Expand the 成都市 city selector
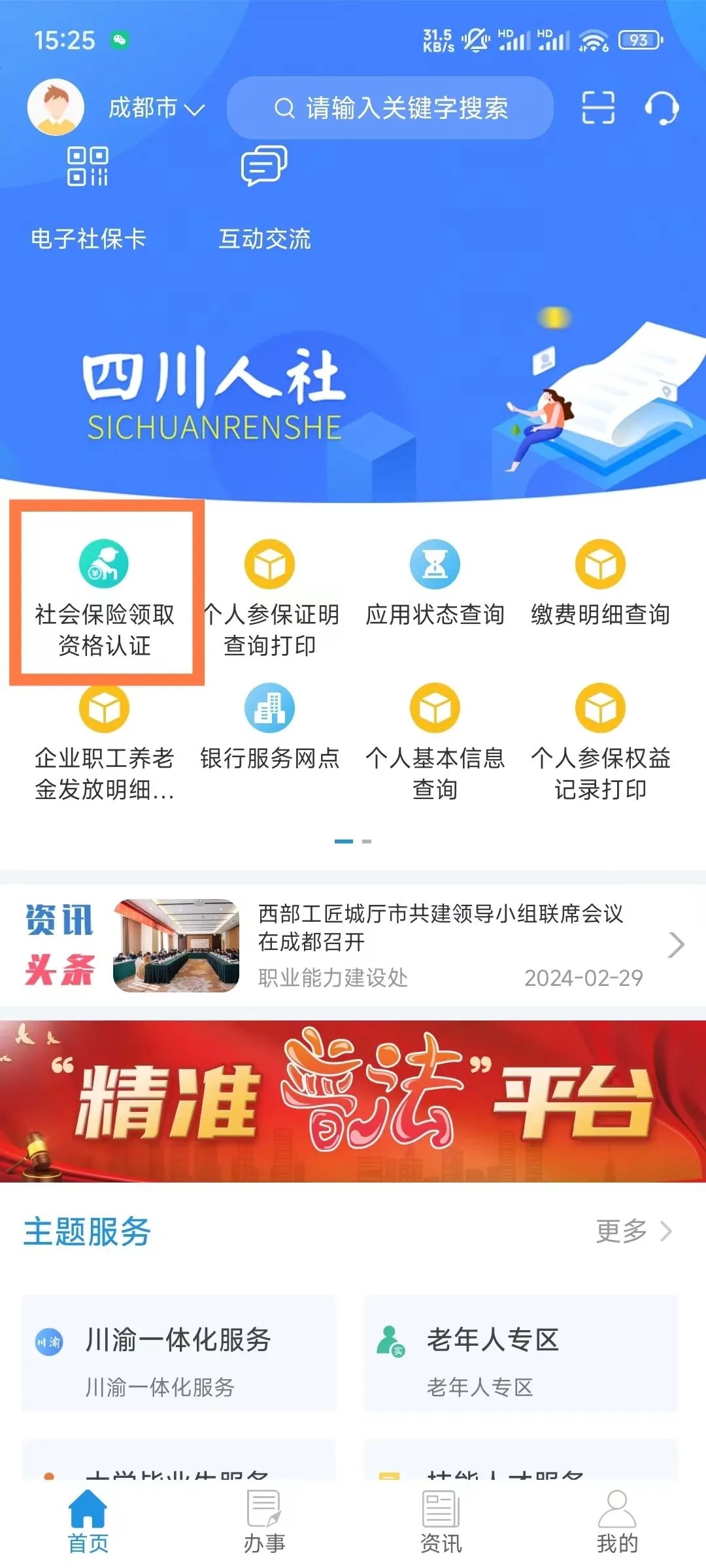Viewport: 706px width, 1568px height. coord(157,108)
